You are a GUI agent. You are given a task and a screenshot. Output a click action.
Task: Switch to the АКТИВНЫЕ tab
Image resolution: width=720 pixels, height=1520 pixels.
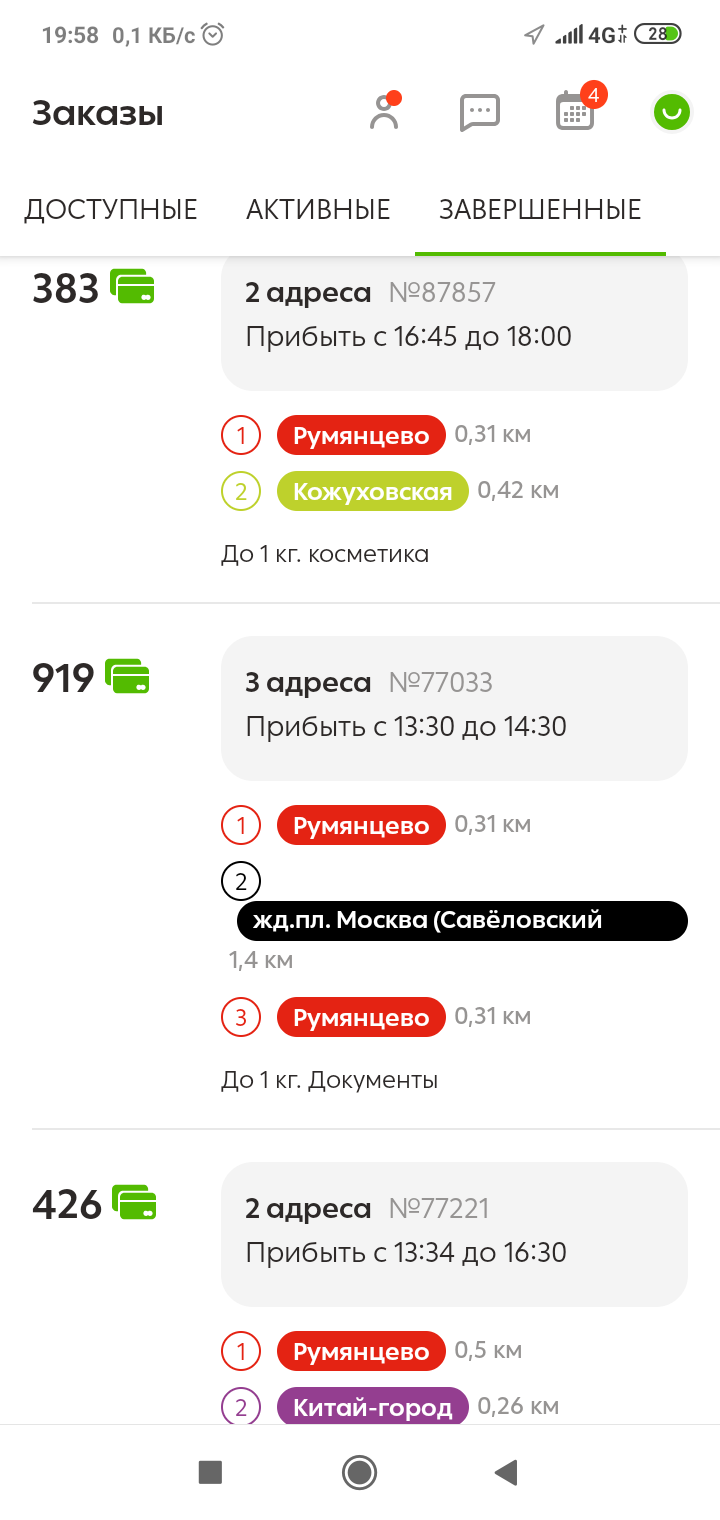coord(318,210)
